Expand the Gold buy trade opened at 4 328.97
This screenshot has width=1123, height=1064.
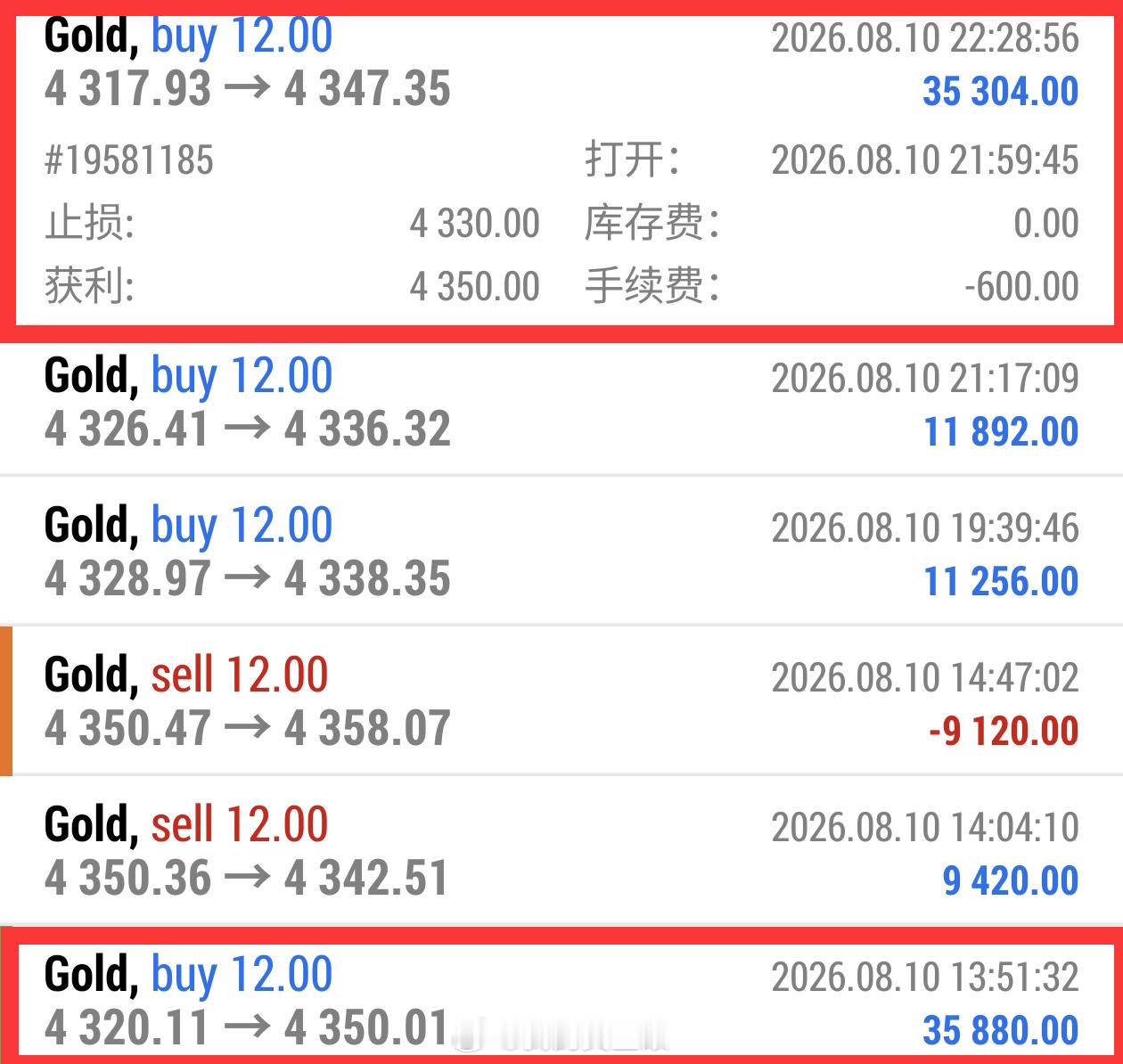(x=561, y=552)
